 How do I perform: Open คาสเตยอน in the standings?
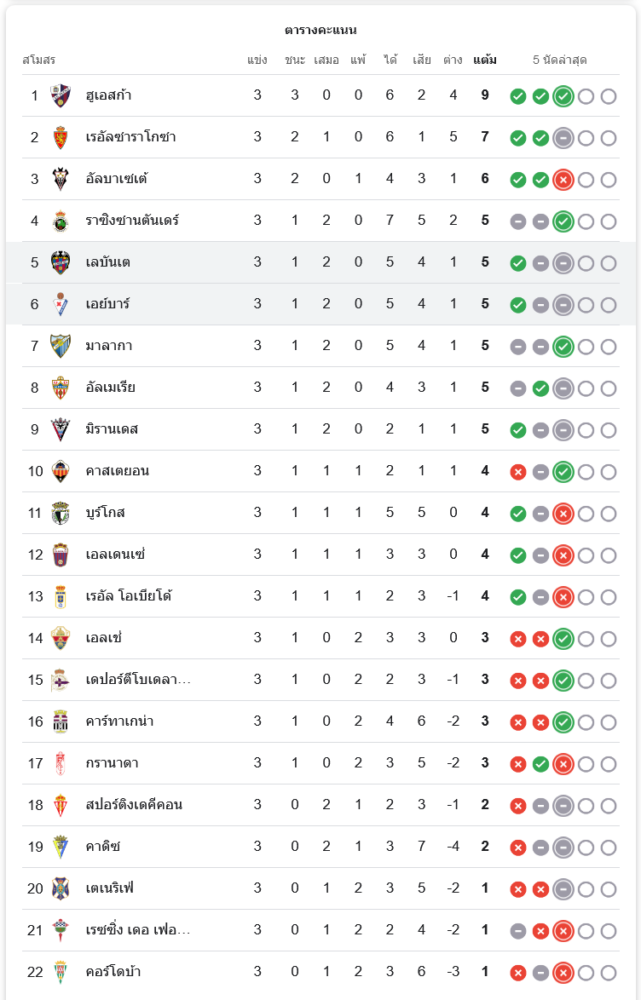(117, 471)
